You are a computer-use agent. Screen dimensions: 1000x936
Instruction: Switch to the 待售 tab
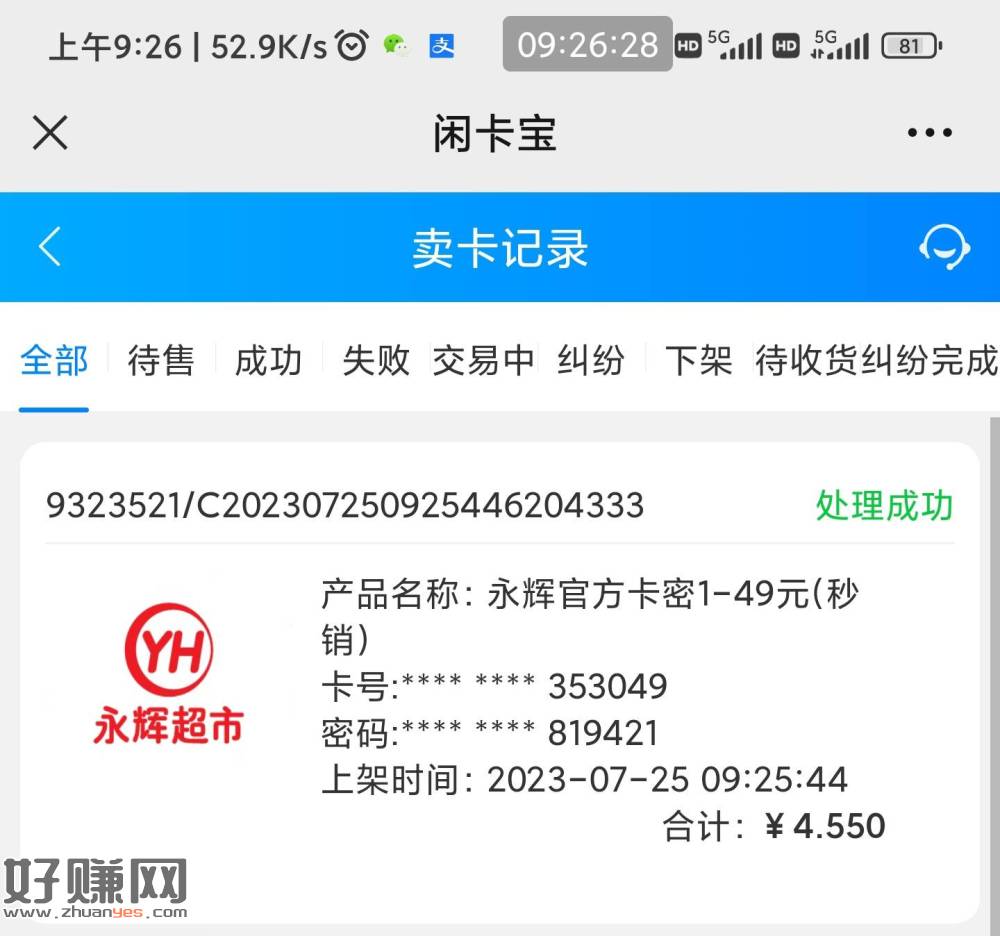pos(161,360)
